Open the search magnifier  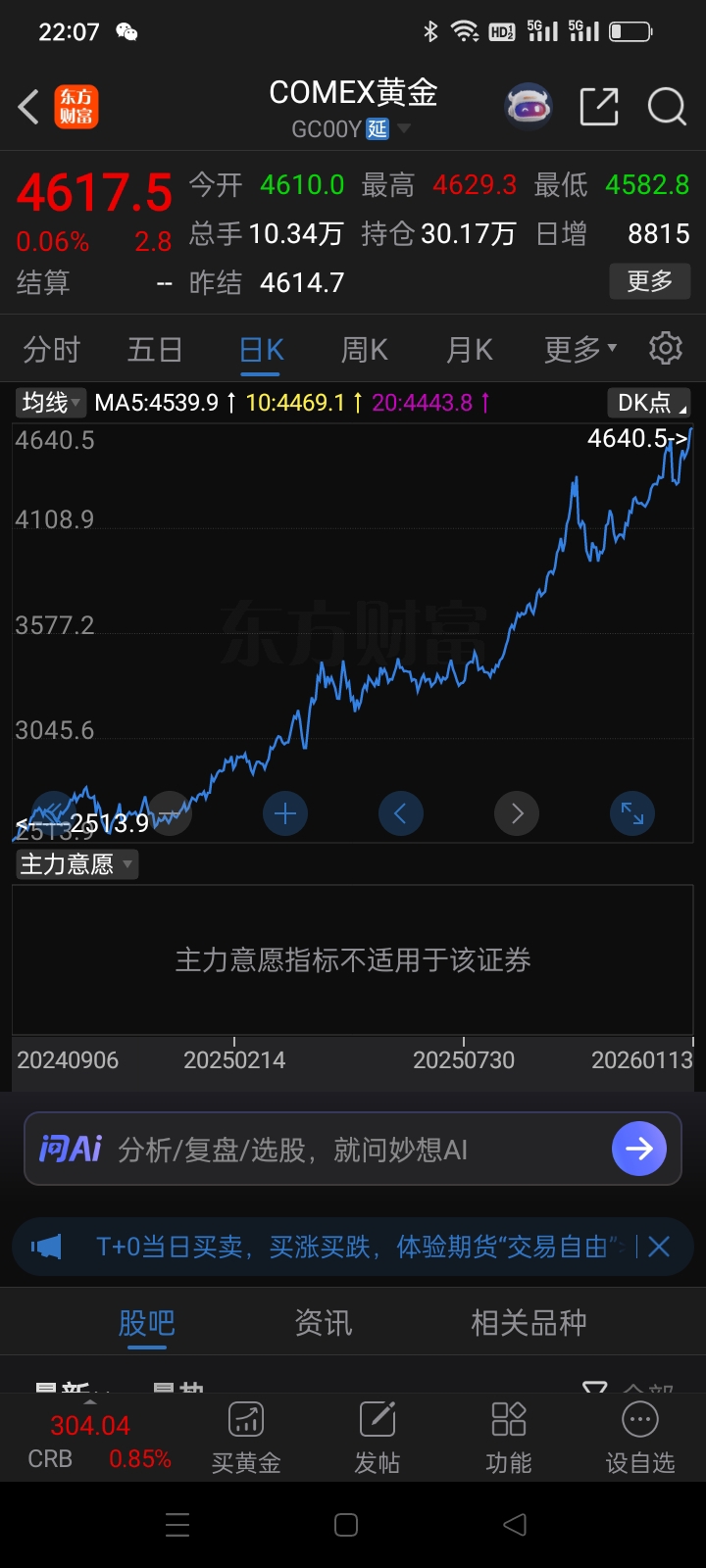coord(667,107)
